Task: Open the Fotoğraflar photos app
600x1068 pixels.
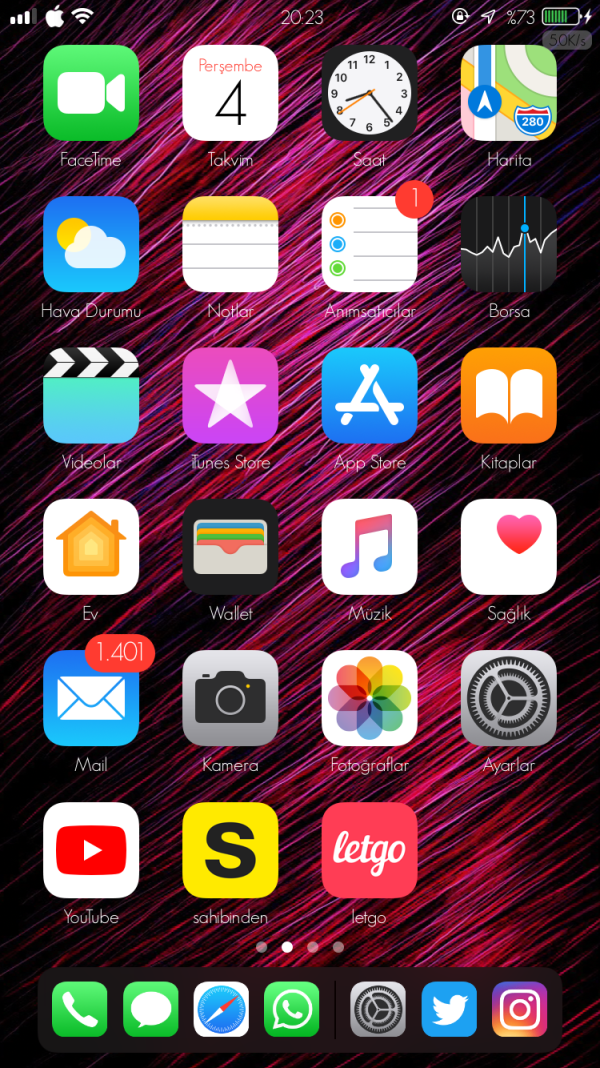Action: [x=369, y=698]
